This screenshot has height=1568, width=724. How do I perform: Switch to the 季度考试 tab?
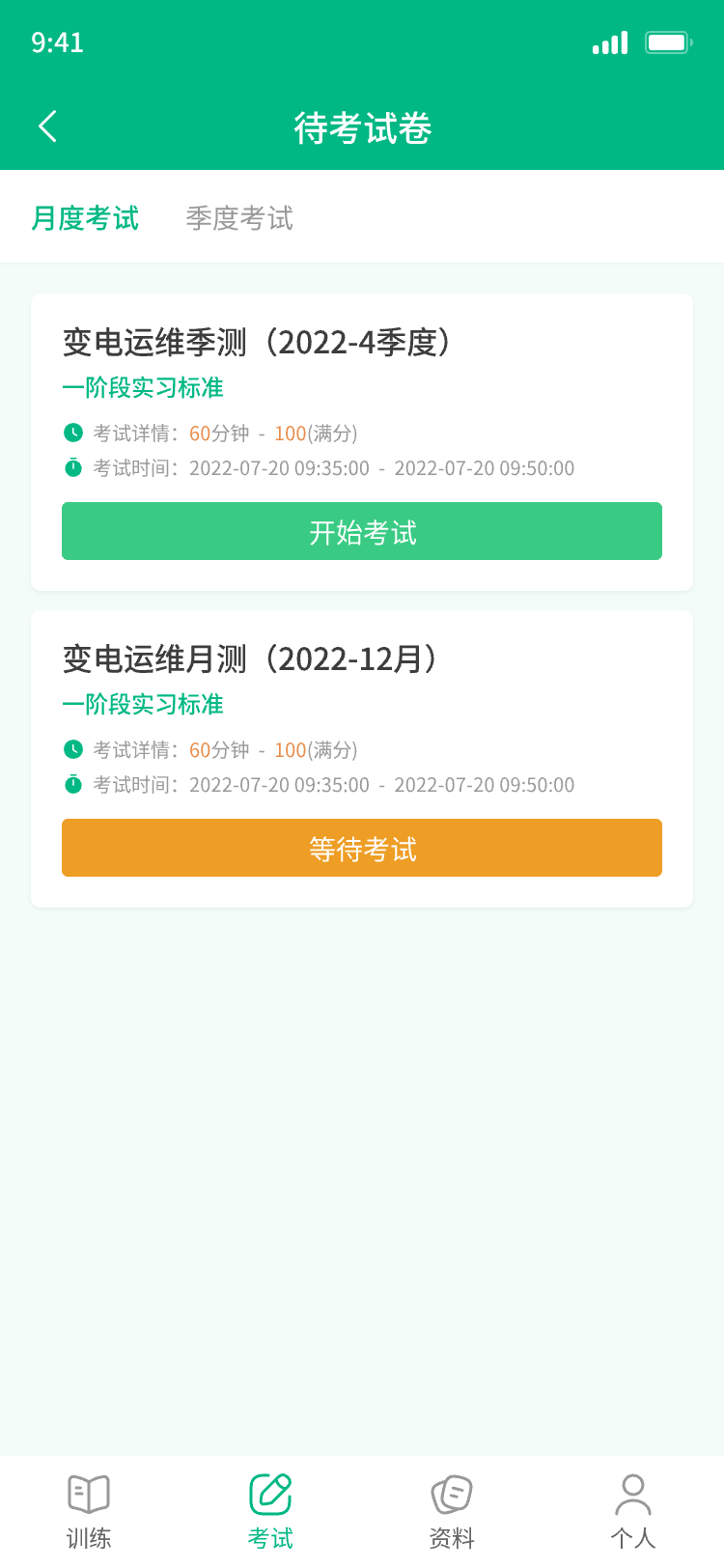click(239, 218)
